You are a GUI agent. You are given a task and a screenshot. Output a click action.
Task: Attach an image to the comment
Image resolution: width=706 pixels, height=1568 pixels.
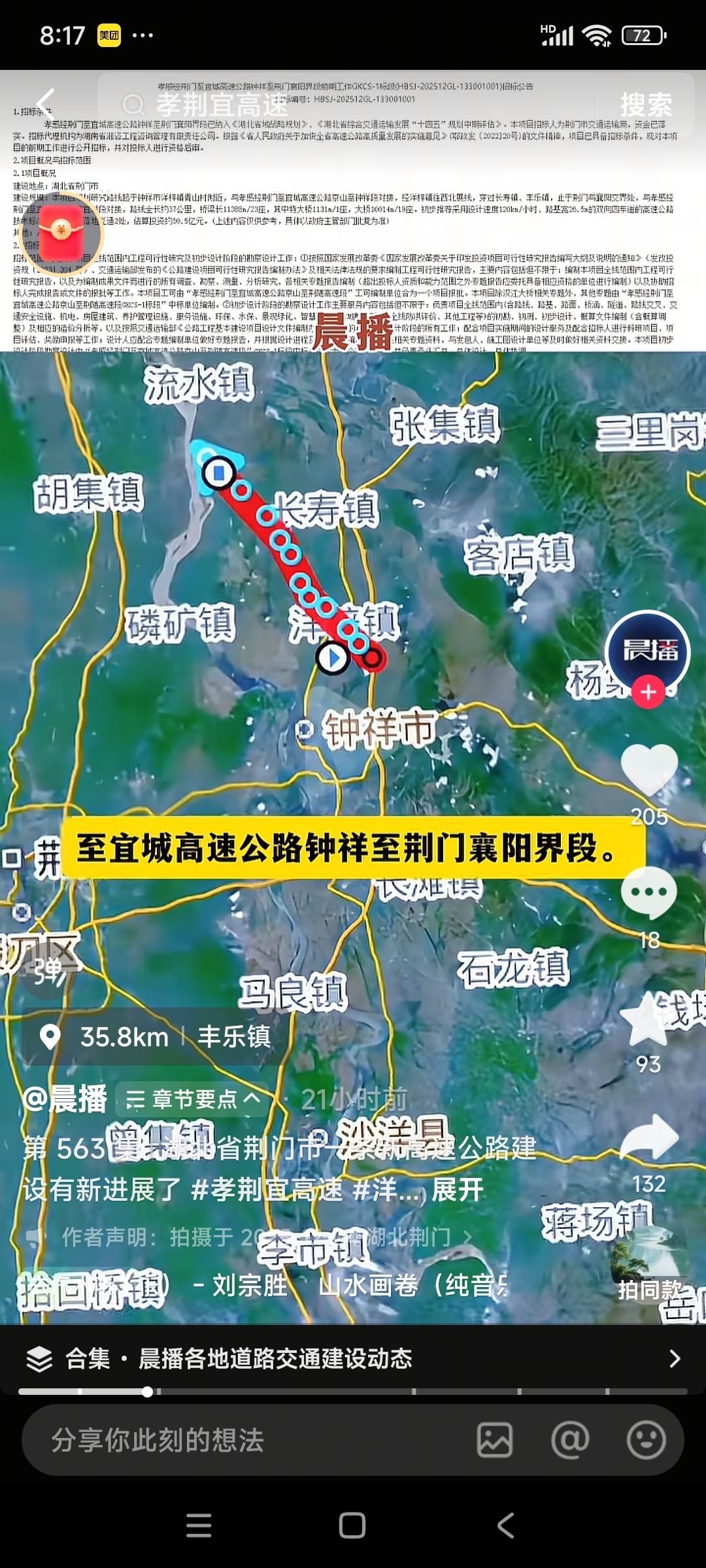pos(495,1440)
